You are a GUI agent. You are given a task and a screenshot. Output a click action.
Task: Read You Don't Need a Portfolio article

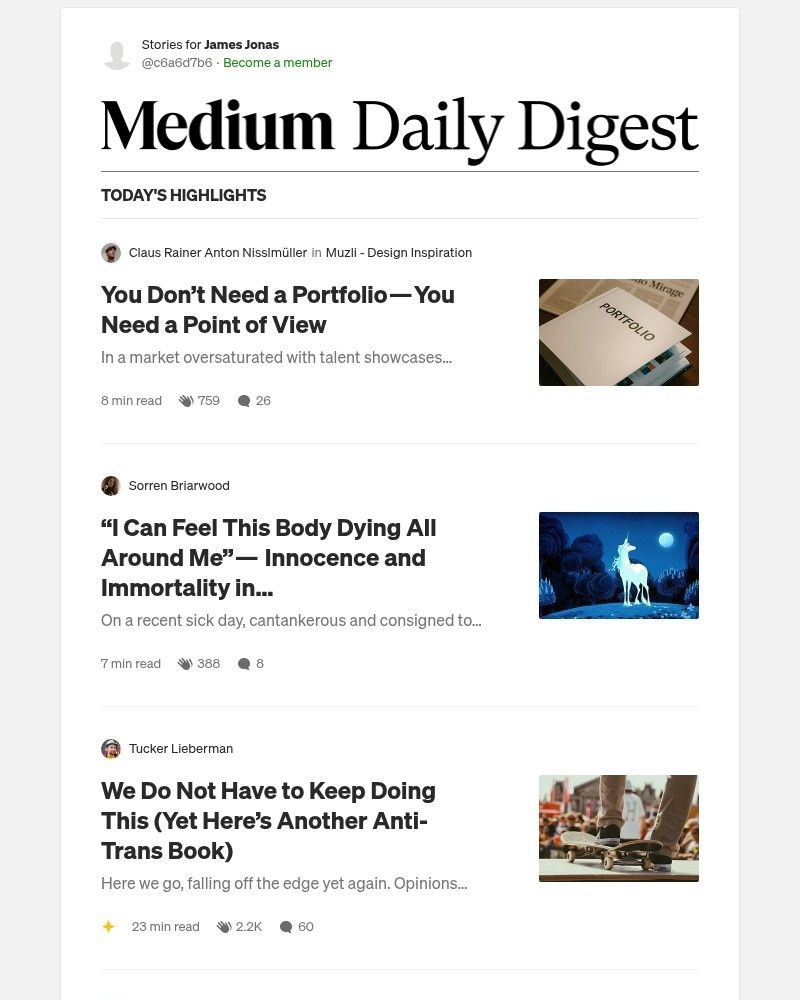(x=277, y=309)
